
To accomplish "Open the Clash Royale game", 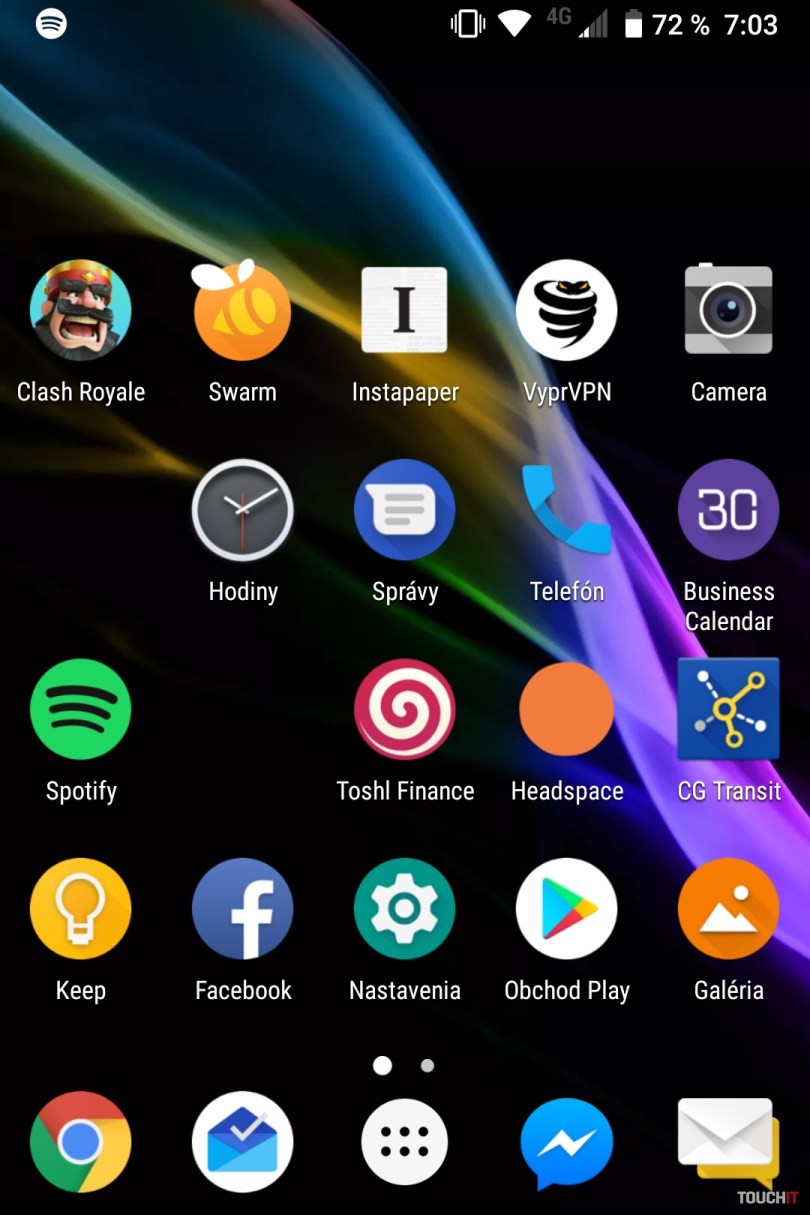I will pyautogui.click(x=80, y=310).
